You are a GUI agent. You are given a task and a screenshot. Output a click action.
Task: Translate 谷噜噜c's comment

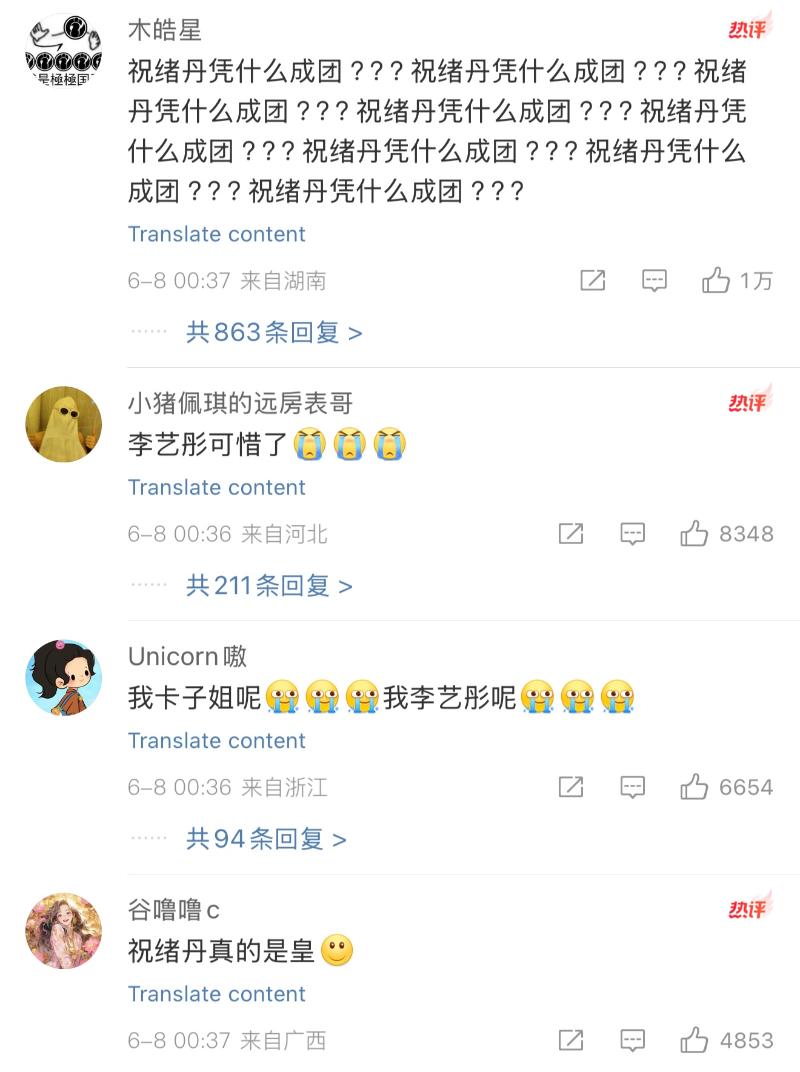pos(216,993)
